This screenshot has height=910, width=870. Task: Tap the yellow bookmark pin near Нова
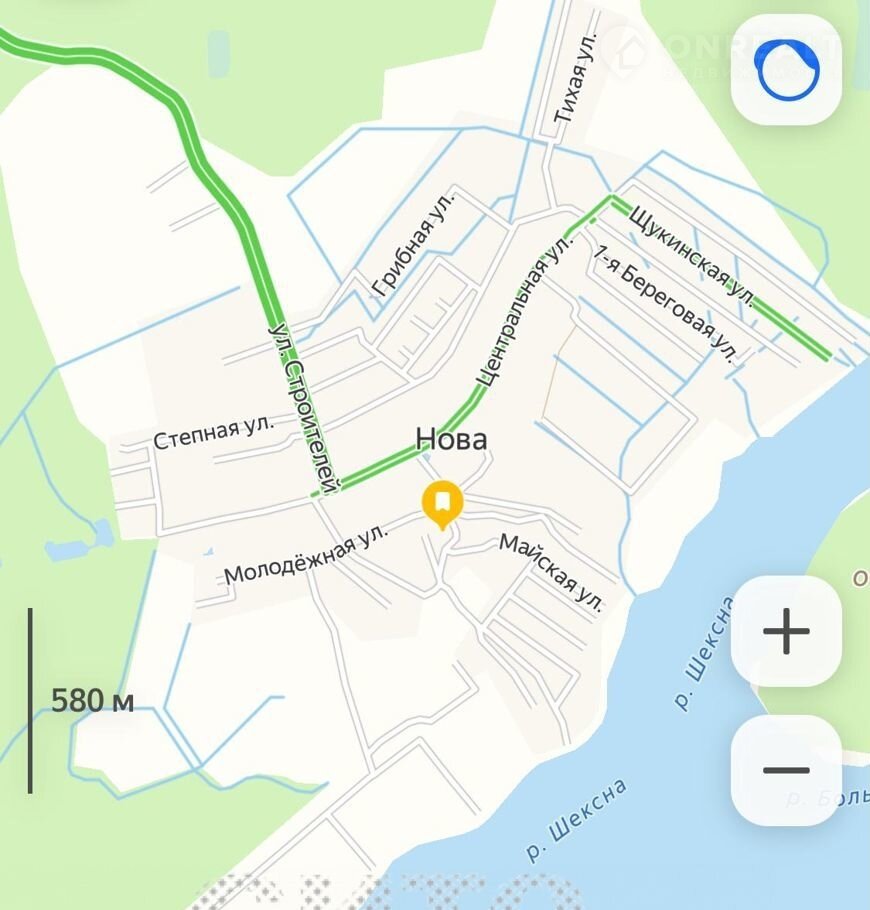point(442,503)
